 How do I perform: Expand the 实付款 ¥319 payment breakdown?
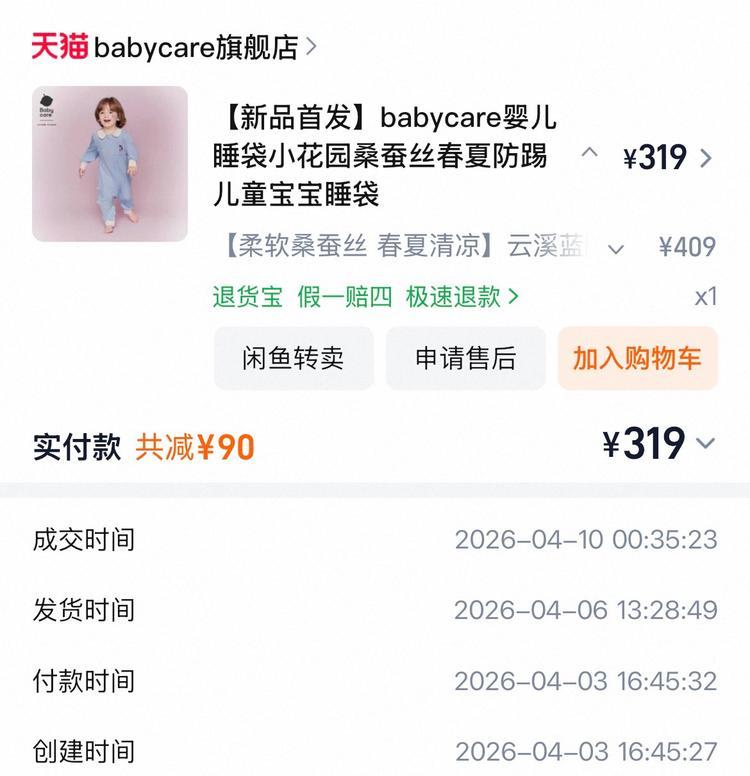click(x=706, y=444)
